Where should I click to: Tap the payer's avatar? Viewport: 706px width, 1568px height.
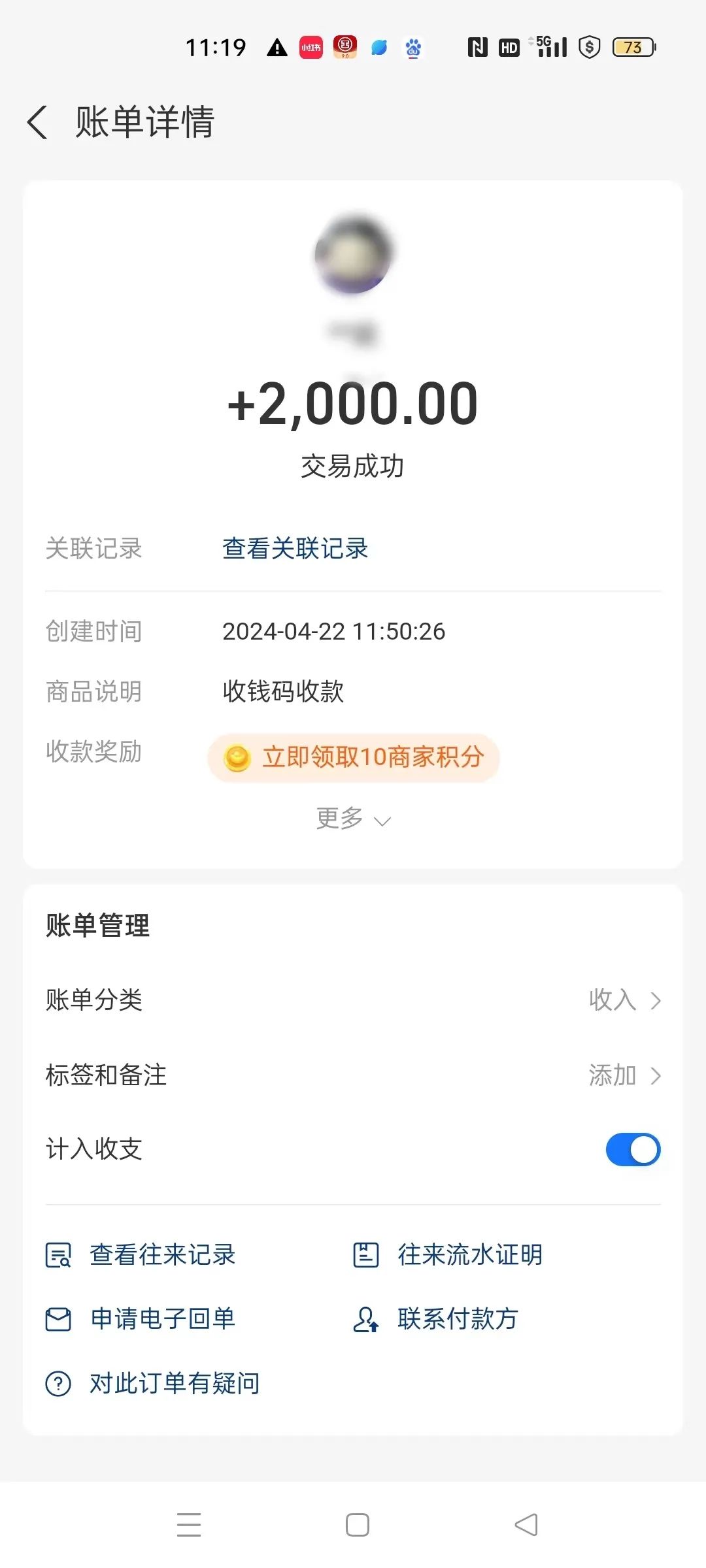coord(353,254)
